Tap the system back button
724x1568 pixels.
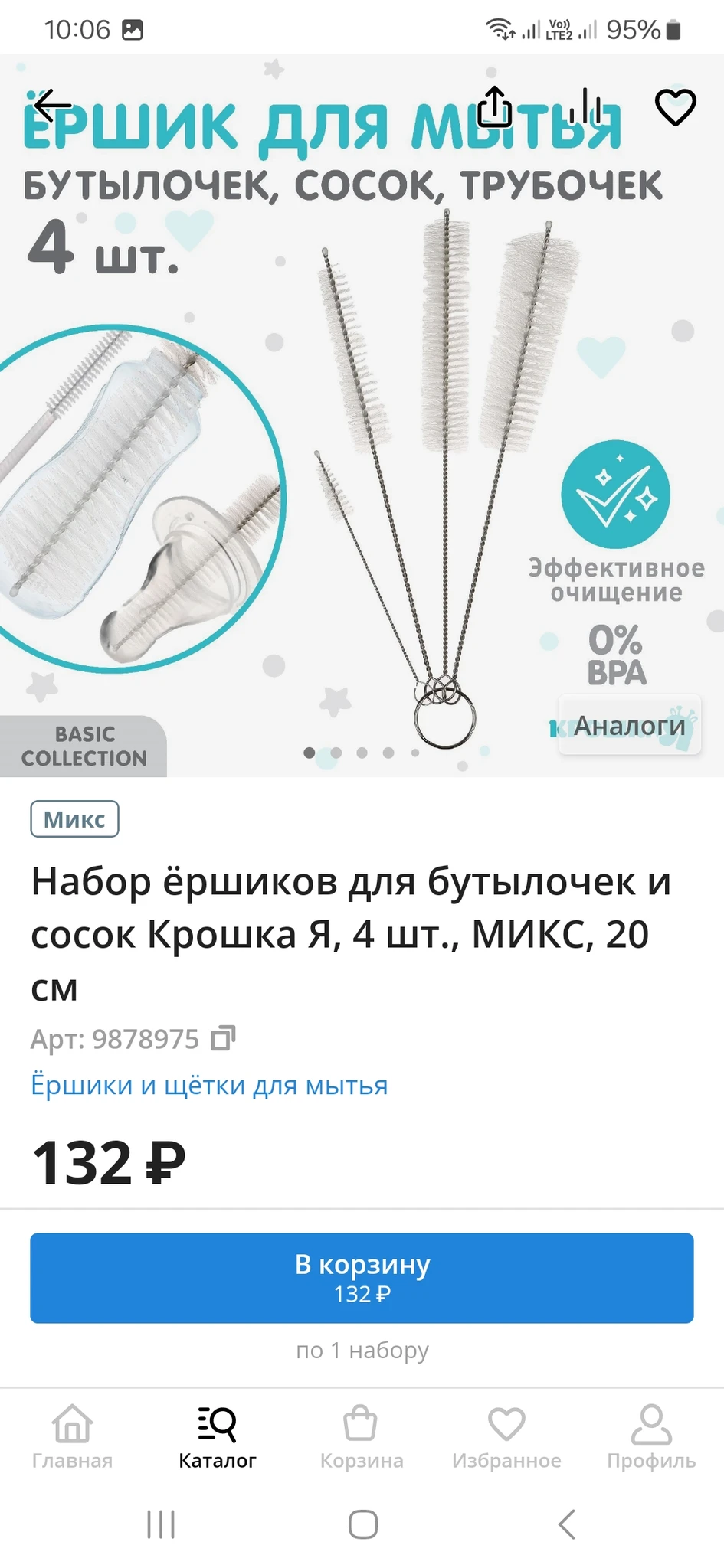(x=566, y=1524)
